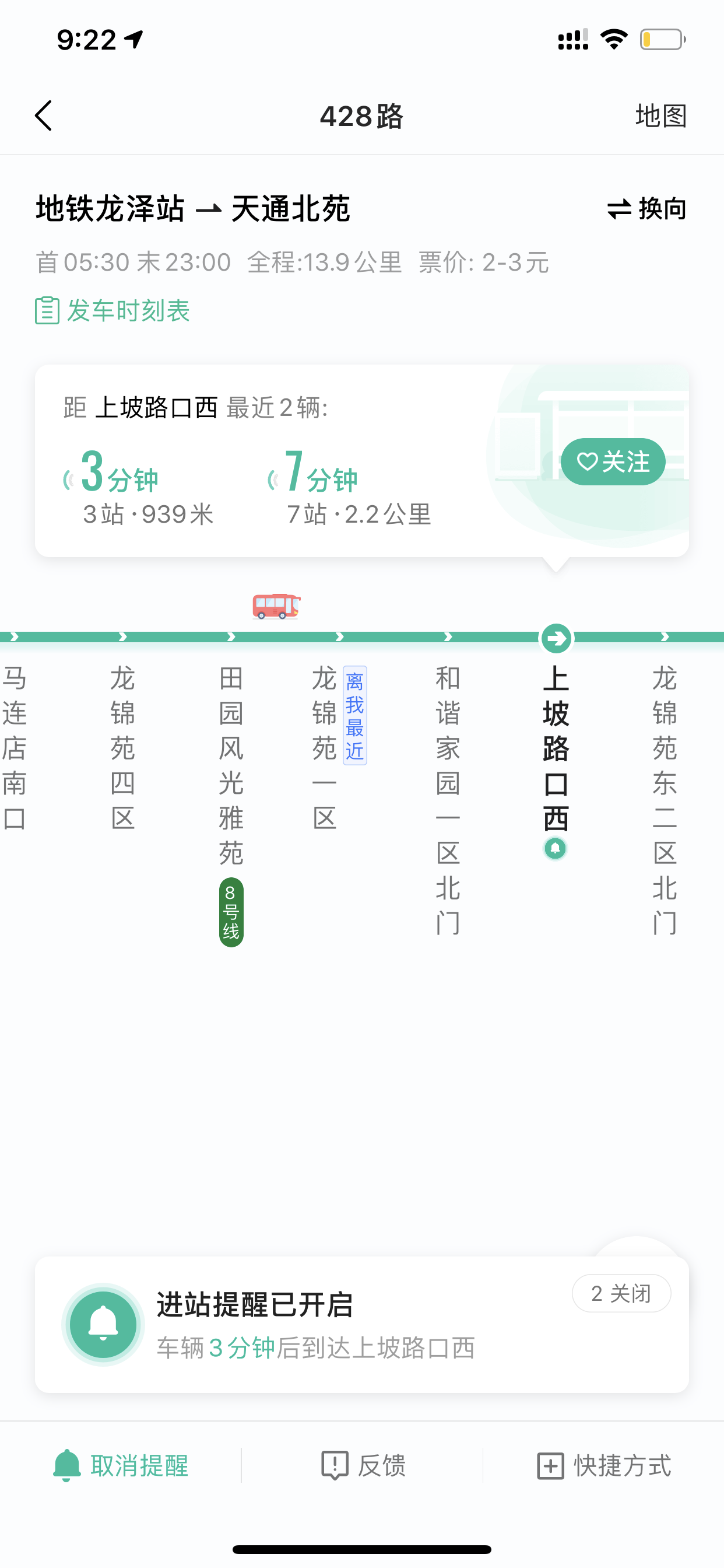The height and width of the screenshot is (1568, 724).
Task: Open the 发车时刻表 departure timetable
Action: (113, 310)
